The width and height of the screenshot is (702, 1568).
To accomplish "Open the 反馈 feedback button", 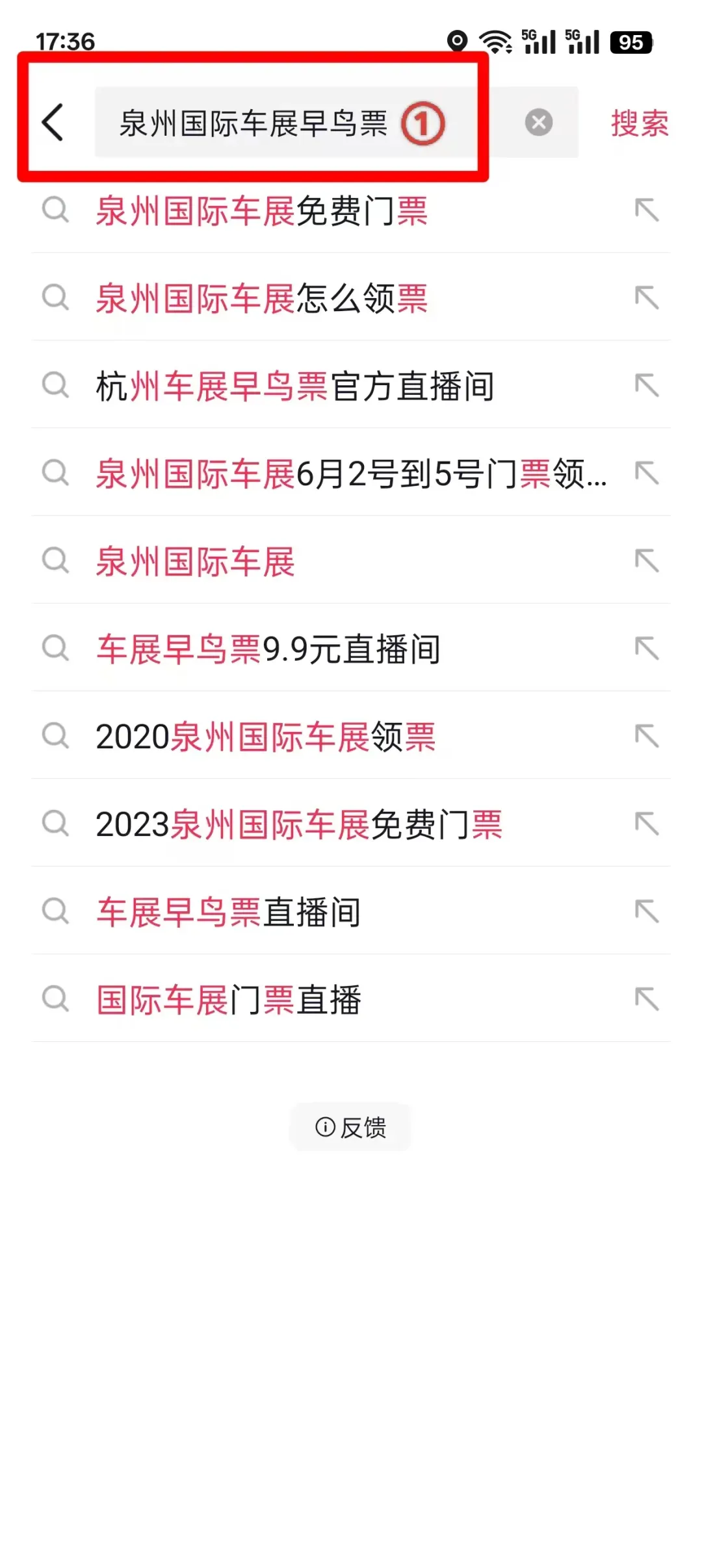I will 351,1127.
